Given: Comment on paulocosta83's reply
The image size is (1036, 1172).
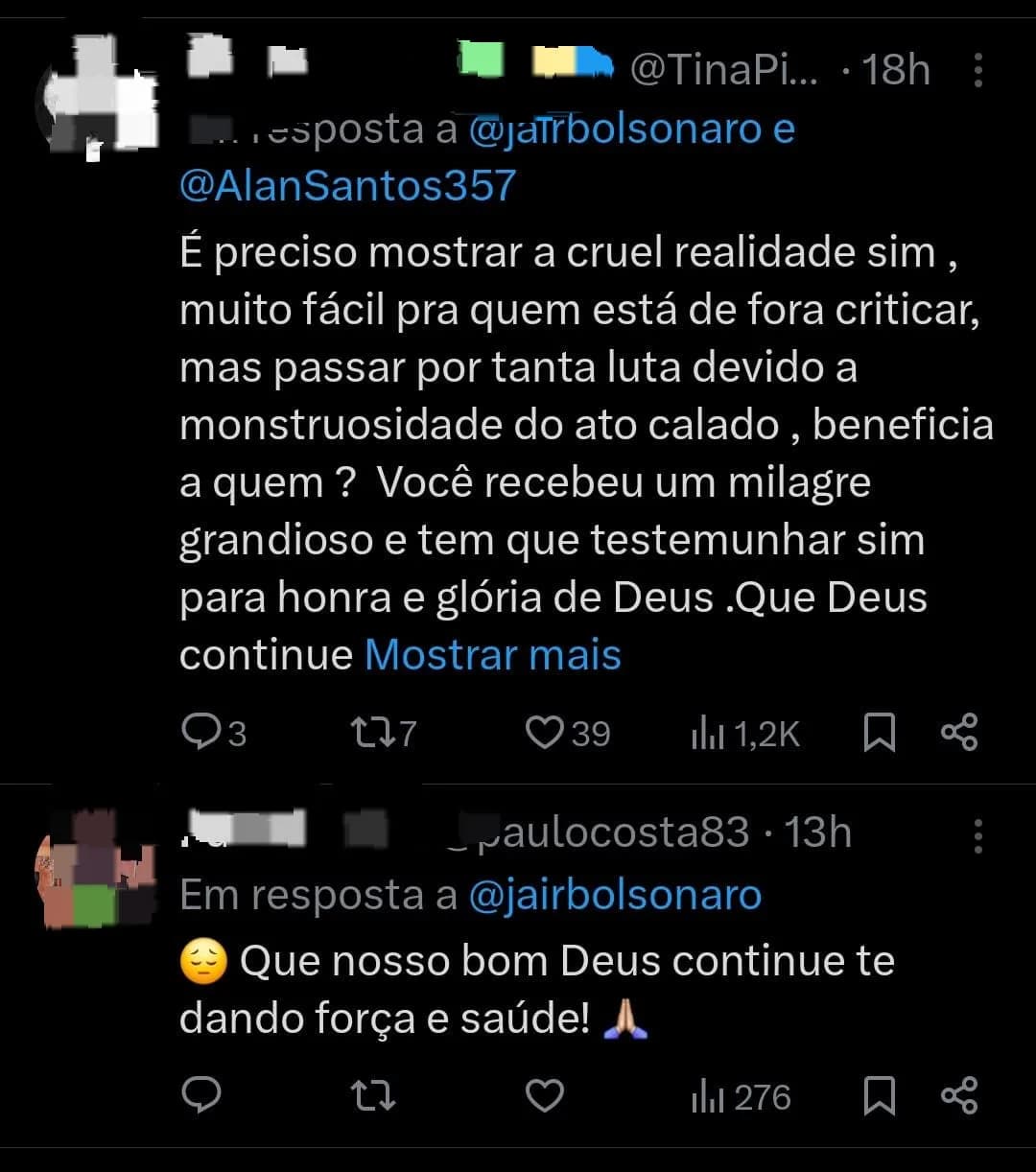Looking at the screenshot, I should (x=201, y=1096).
